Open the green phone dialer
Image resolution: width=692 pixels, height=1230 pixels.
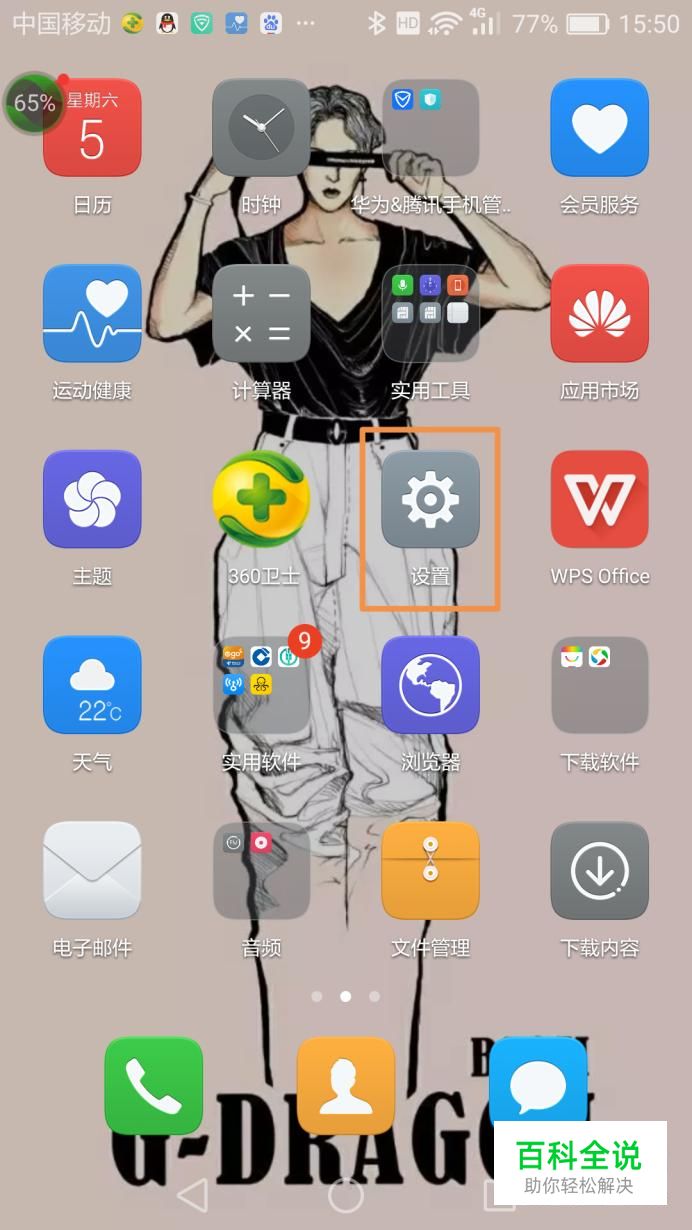[154, 1085]
